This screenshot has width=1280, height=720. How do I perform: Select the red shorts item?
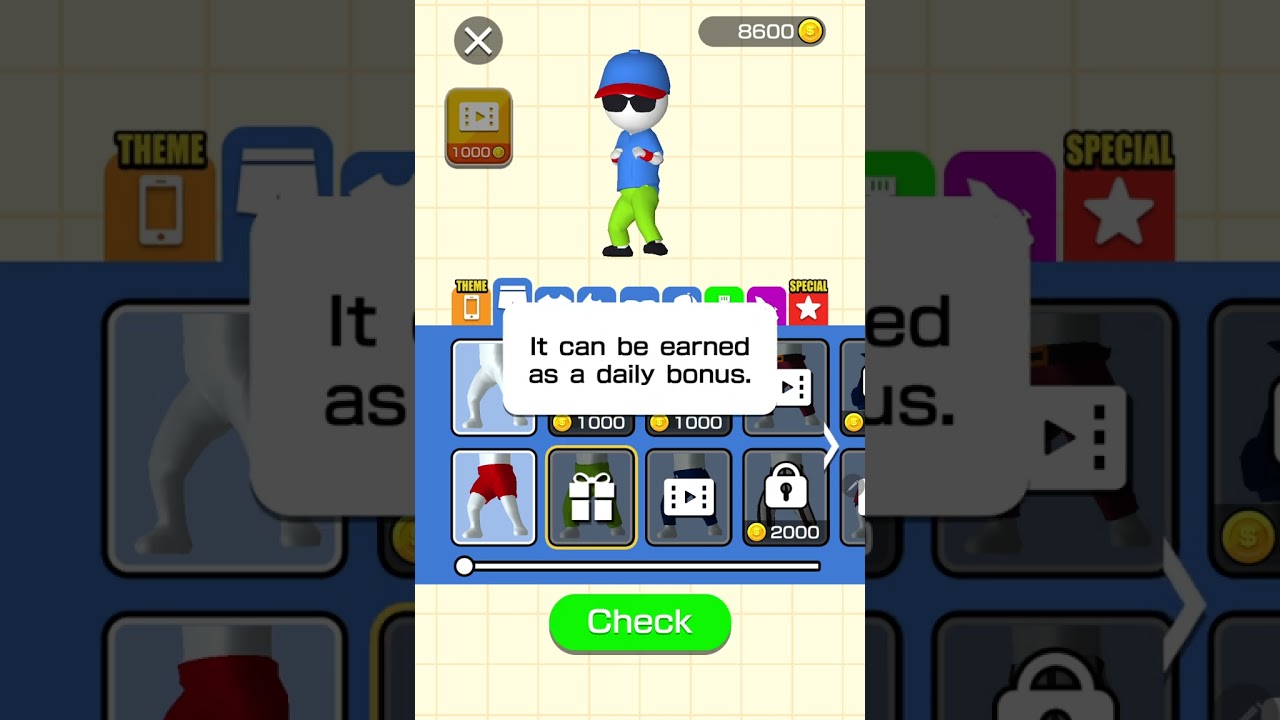[x=494, y=497]
